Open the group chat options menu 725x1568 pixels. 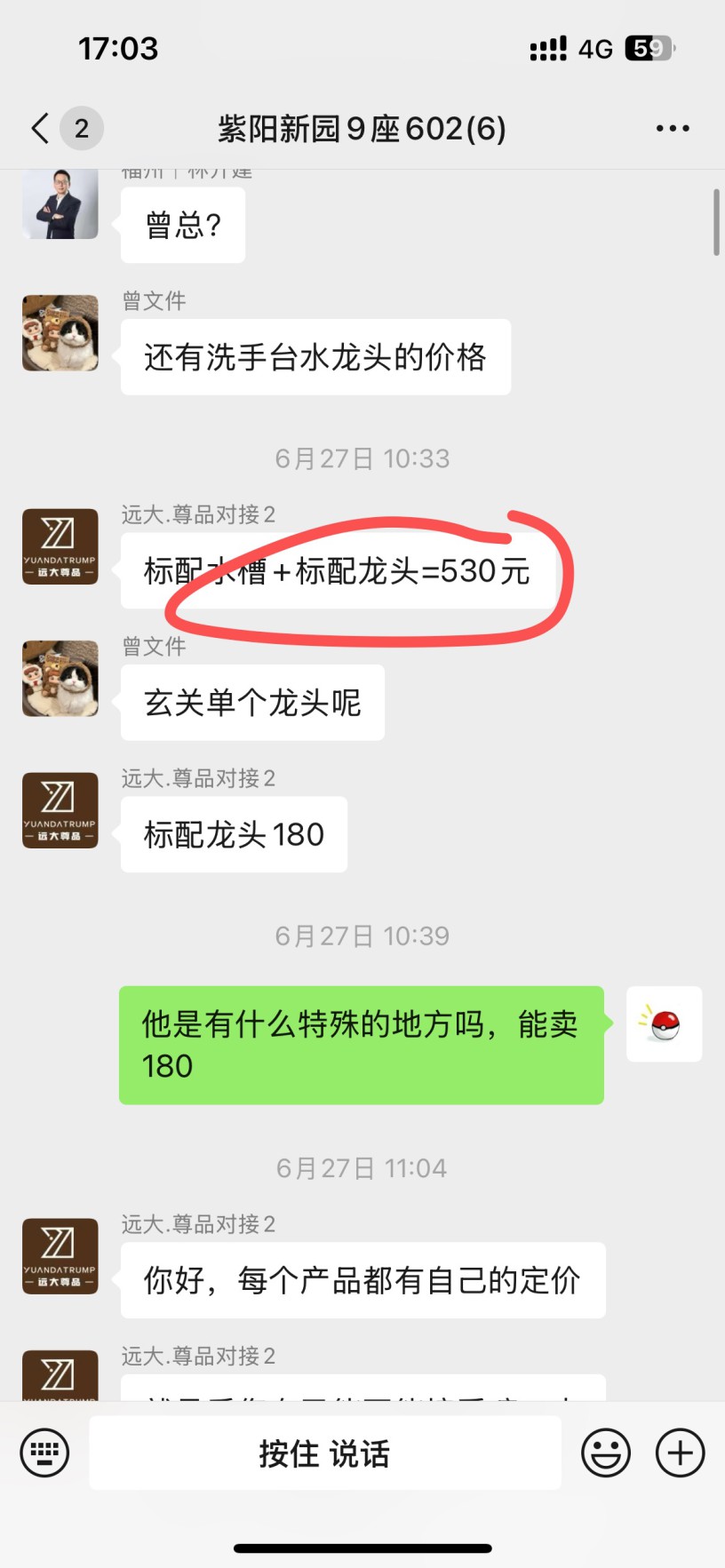(x=672, y=129)
